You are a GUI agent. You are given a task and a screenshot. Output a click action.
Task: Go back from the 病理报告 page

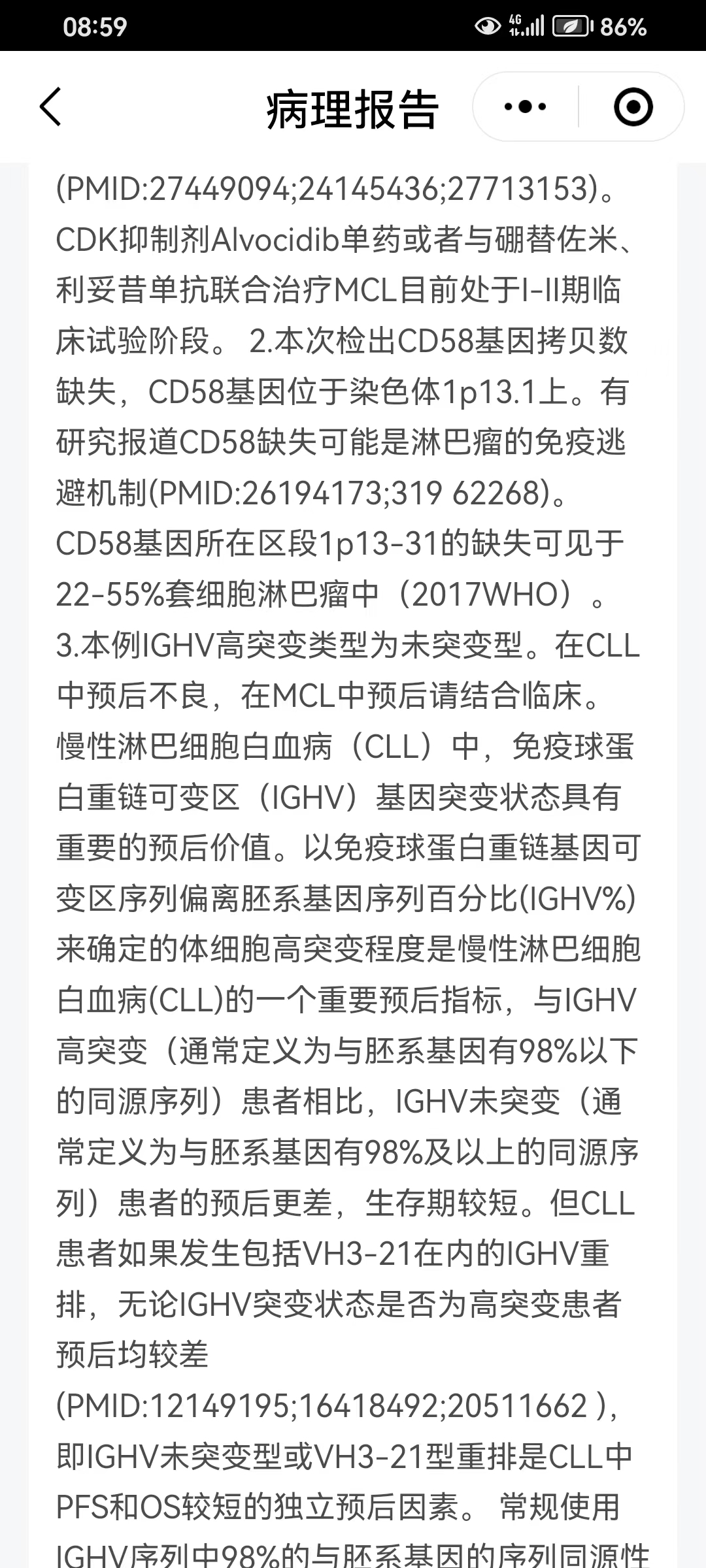point(51,106)
